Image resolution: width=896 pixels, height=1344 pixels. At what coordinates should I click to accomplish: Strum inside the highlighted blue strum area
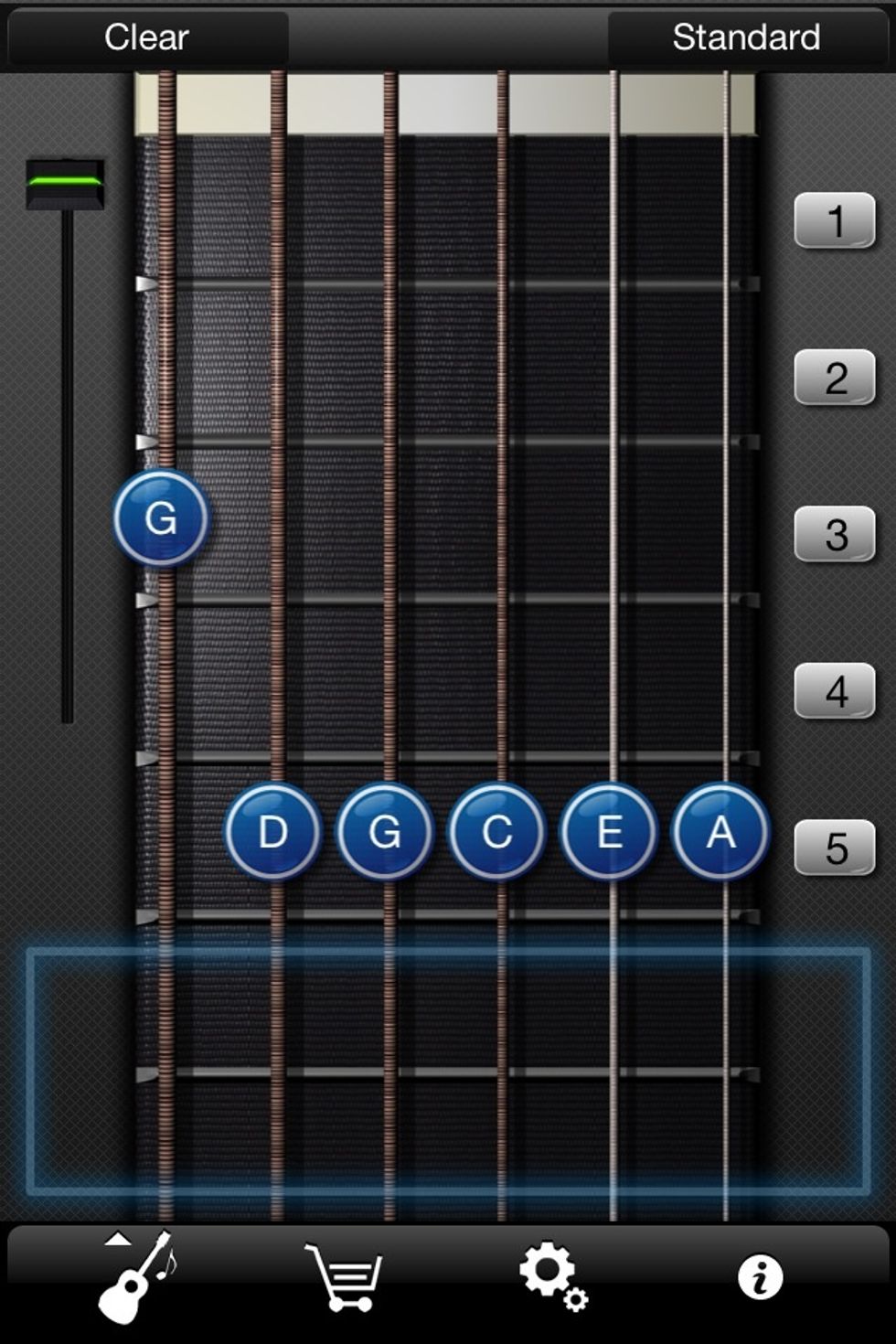[x=448, y=1061]
